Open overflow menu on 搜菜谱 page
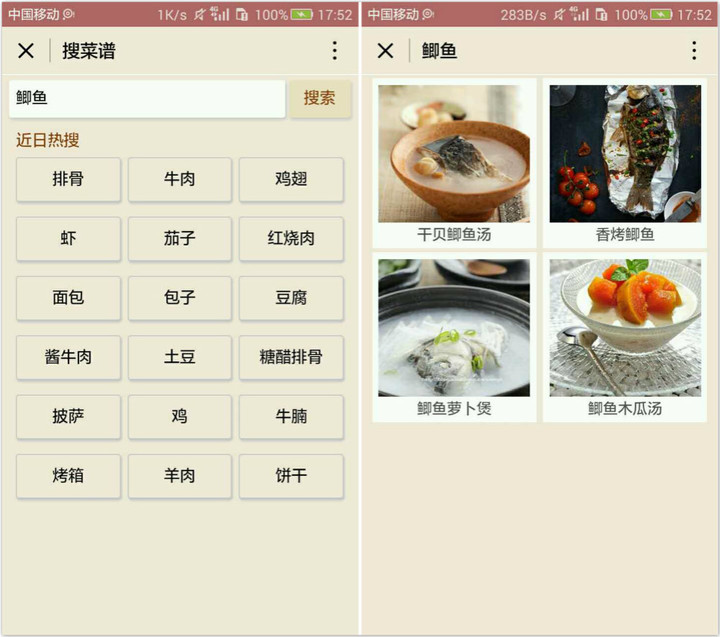The image size is (720, 637). (x=334, y=51)
